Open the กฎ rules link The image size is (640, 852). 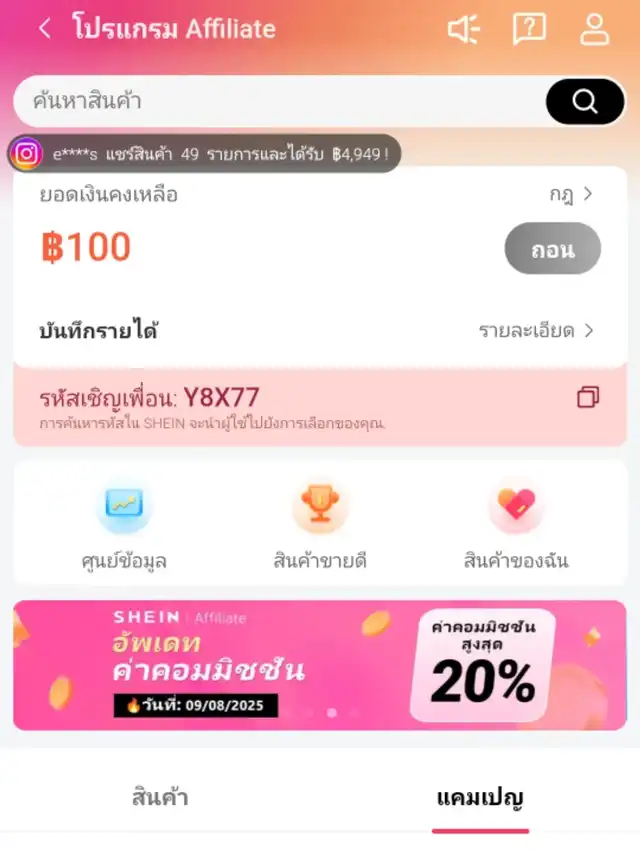tap(571, 194)
